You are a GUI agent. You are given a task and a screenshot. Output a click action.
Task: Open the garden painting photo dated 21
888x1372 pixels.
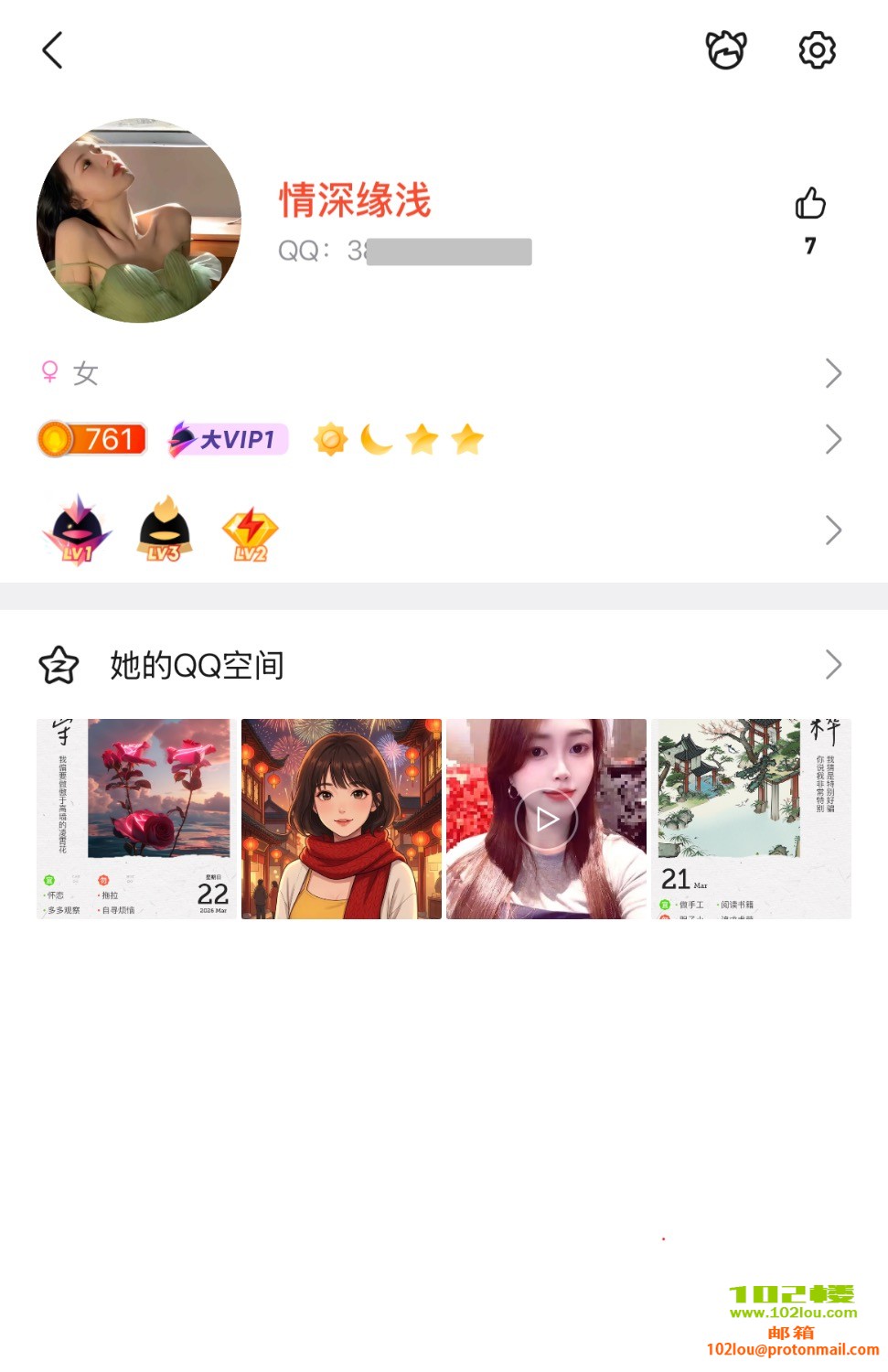click(x=751, y=819)
